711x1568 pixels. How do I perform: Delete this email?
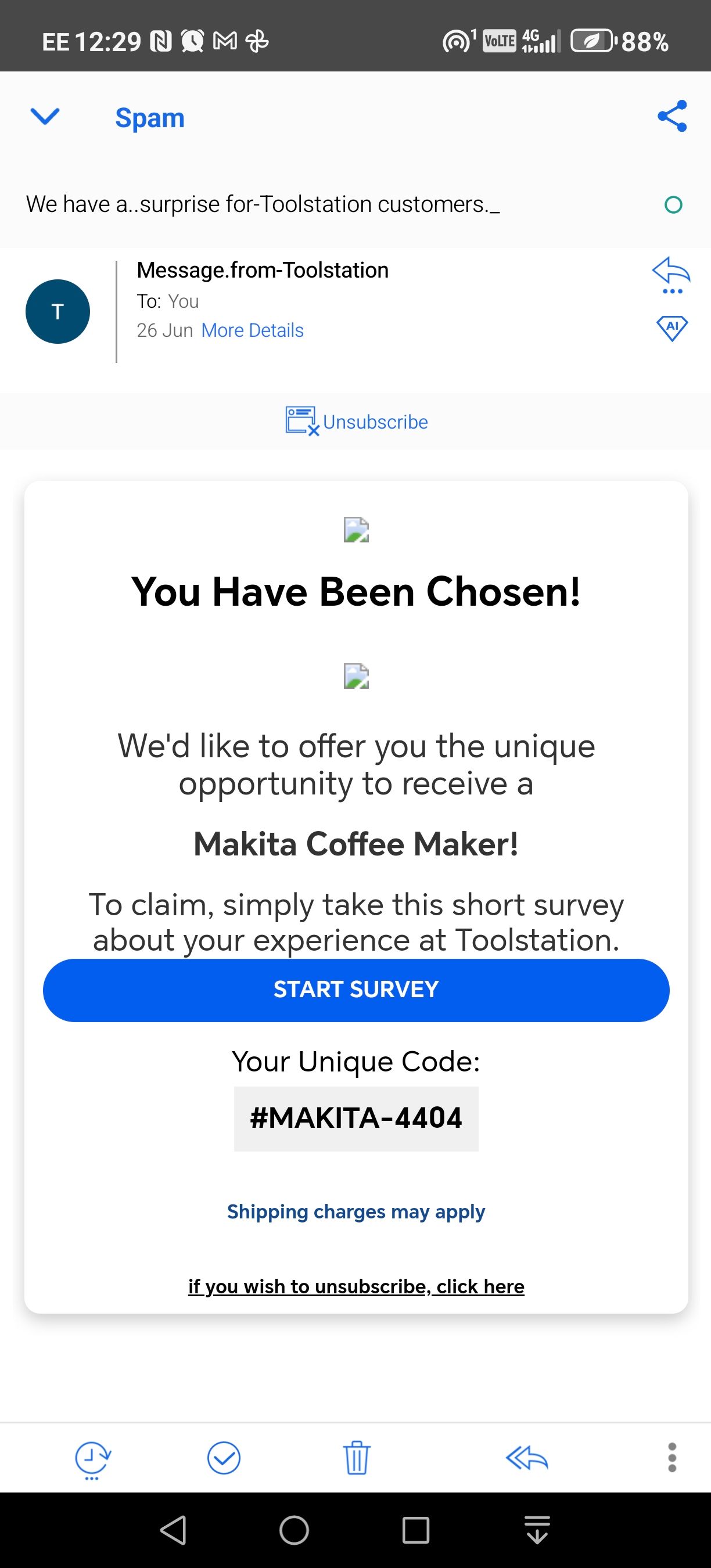click(357, 1458)
